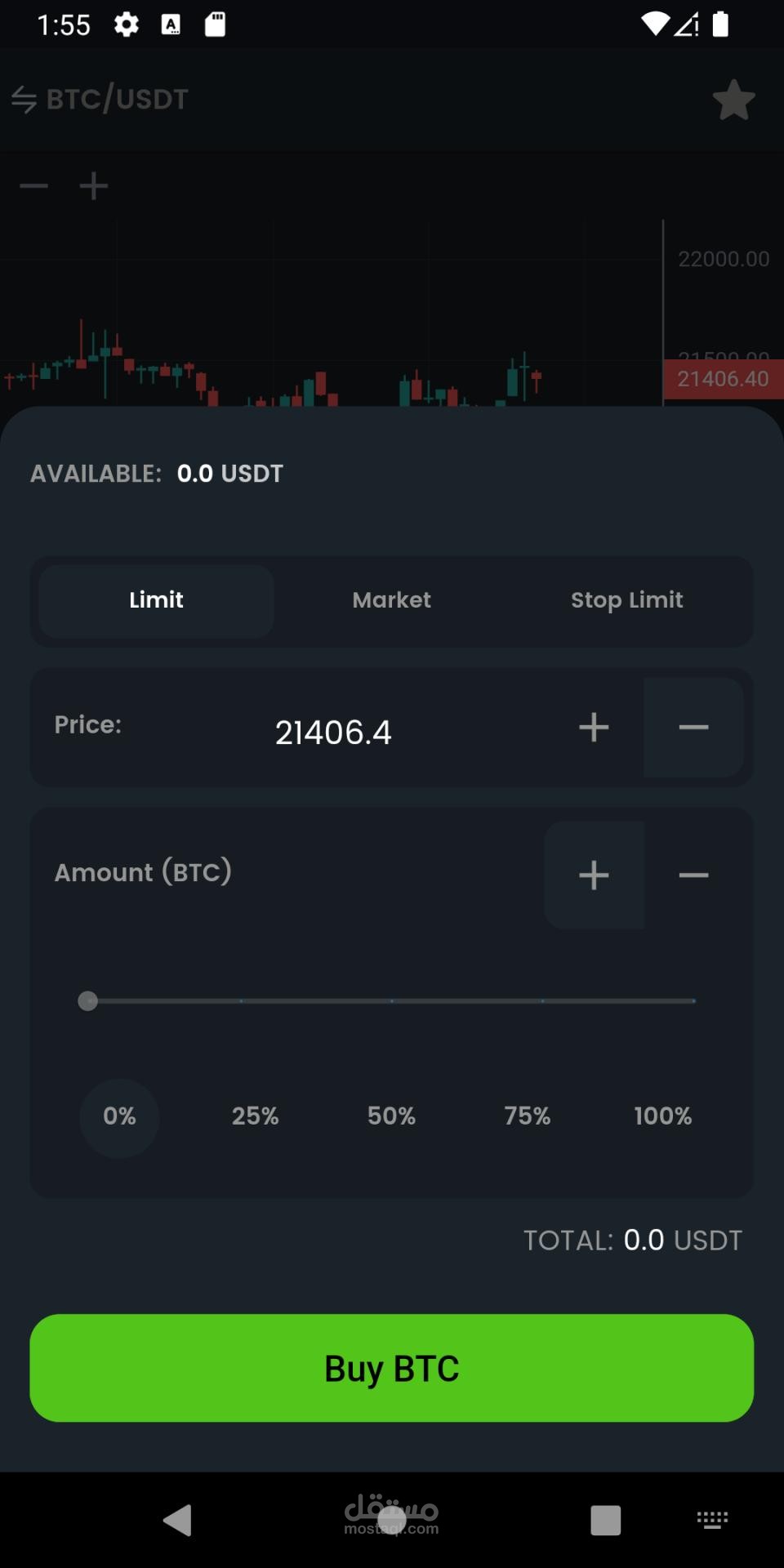This screenshot has width=784, height=1568.
Task: Tap the Buy BTC button
Action: pyautogui.click(x=391, y=1368)
